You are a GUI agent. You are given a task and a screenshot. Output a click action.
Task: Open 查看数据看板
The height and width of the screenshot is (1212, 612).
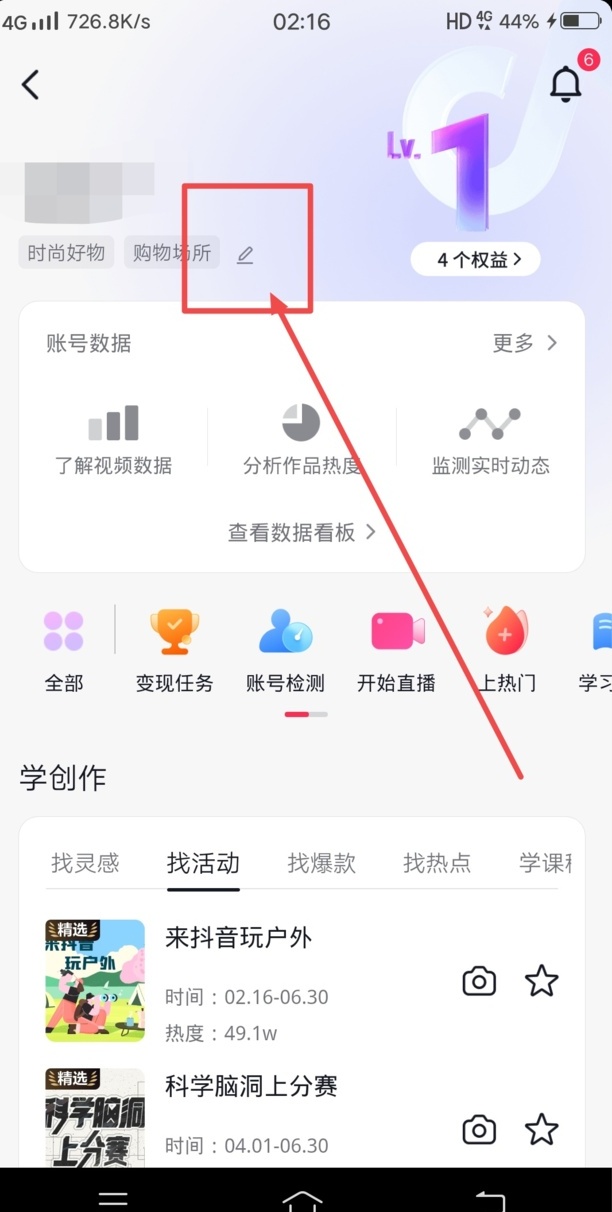(x=301, y=532)
